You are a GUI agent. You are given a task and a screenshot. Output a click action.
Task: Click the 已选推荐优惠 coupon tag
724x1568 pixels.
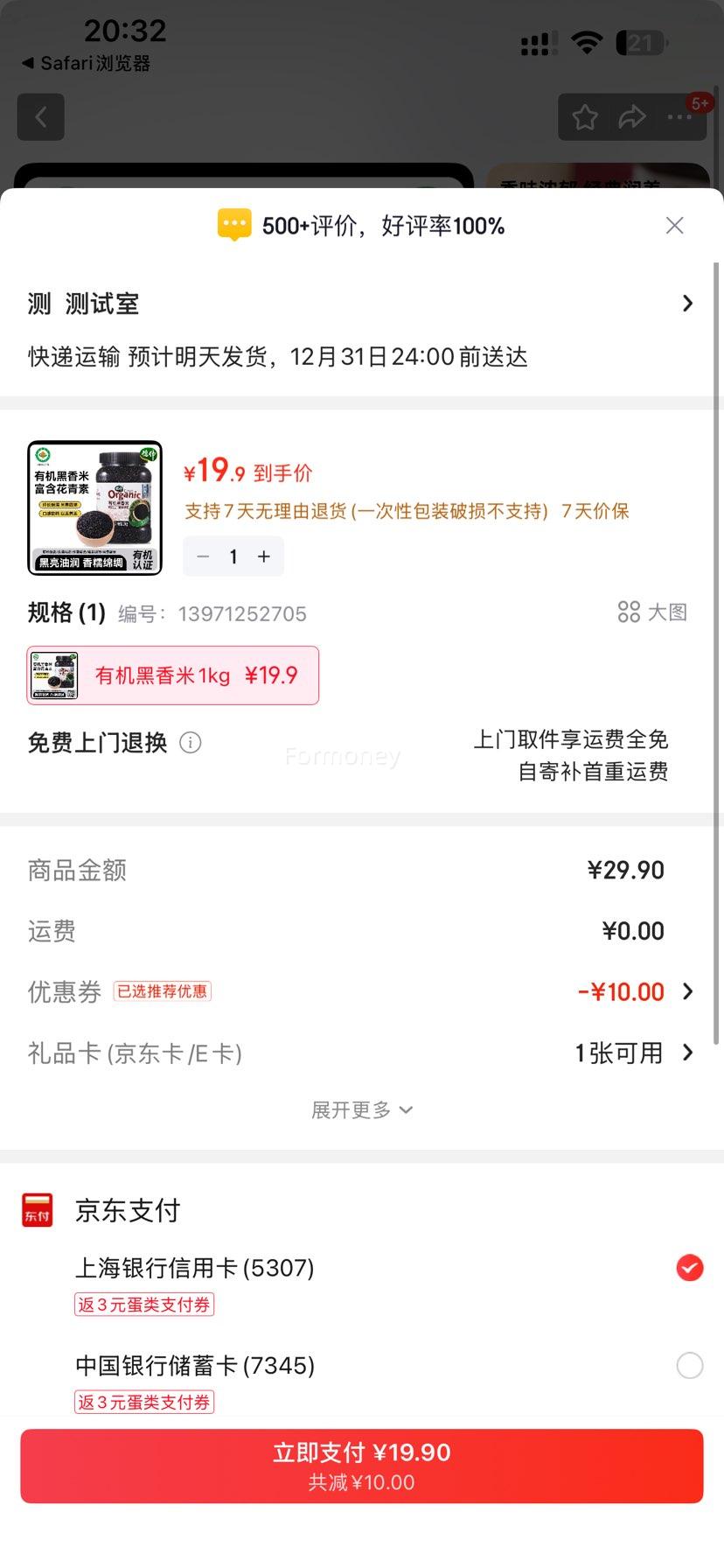click(x=162, y=991)
